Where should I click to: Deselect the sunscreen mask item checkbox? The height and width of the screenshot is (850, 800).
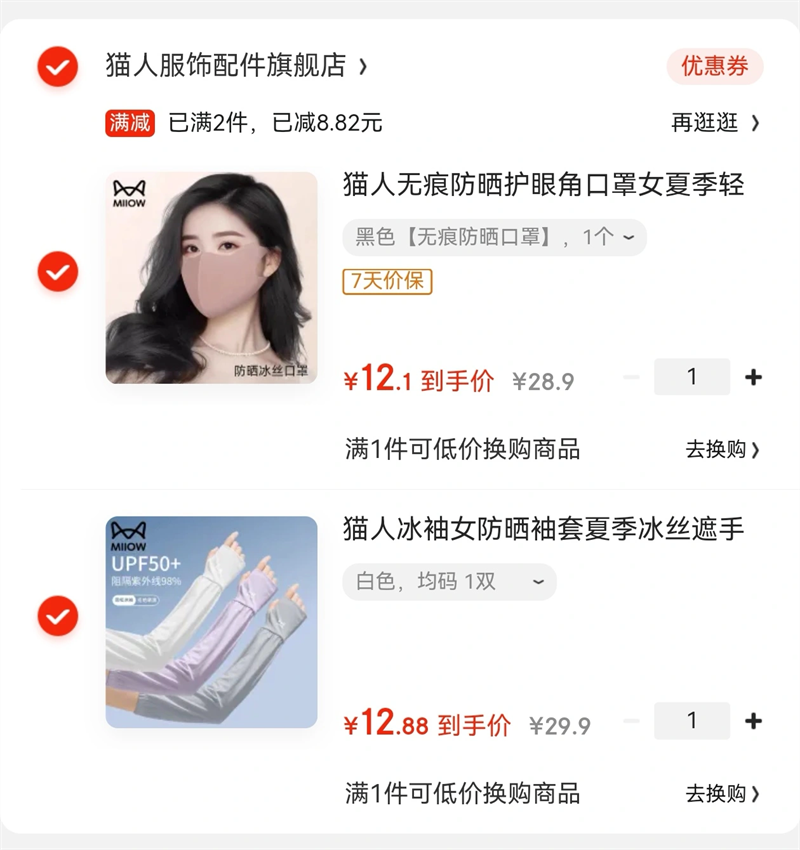pyautogui.click(x=57, y=272)
